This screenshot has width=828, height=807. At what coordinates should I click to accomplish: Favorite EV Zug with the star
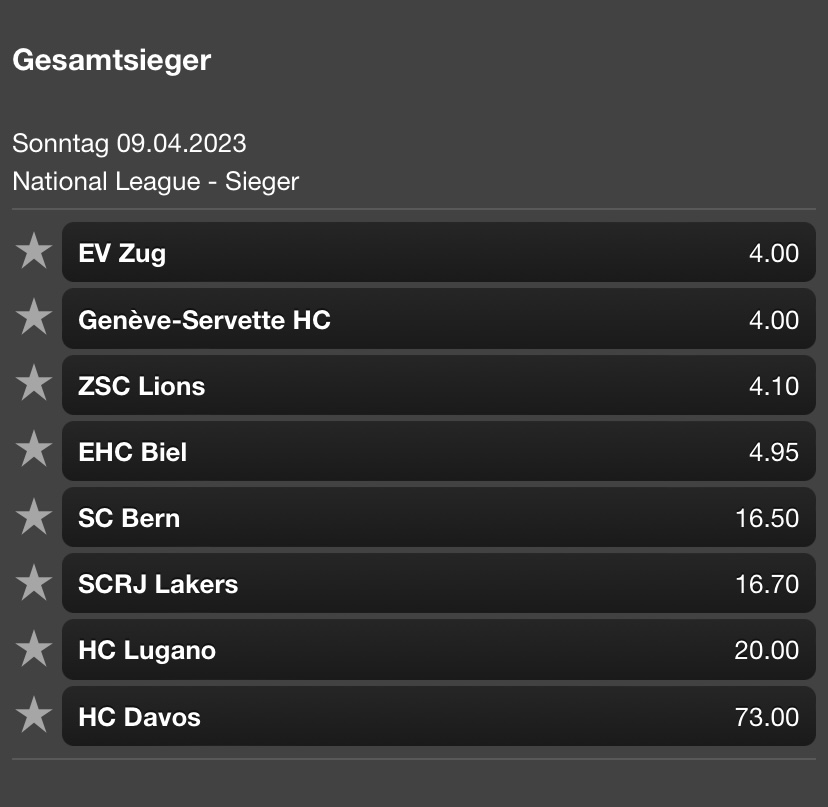(x=34, y=251)
